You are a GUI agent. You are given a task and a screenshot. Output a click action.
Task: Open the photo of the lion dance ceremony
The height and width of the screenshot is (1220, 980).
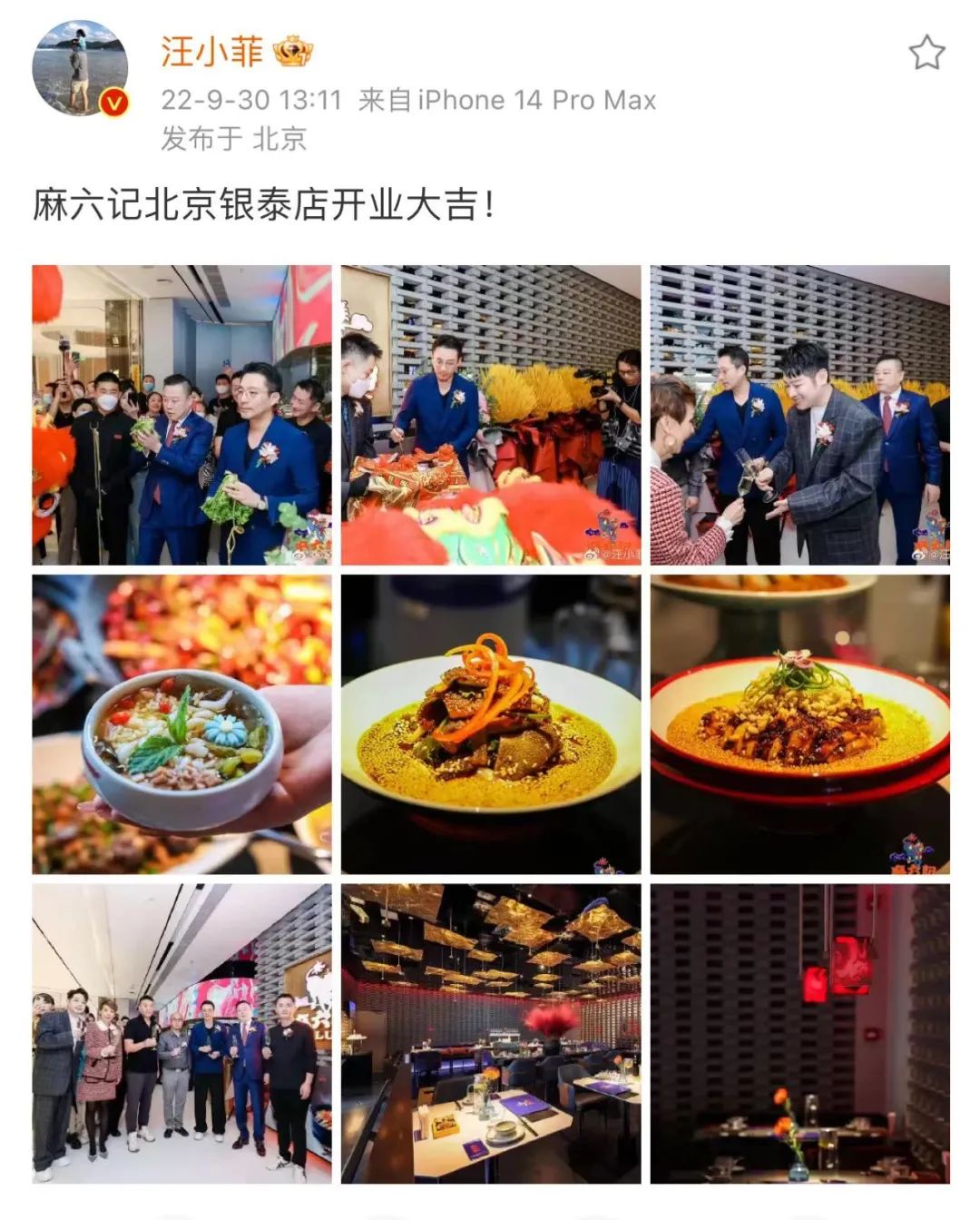[x=491, y=415]
